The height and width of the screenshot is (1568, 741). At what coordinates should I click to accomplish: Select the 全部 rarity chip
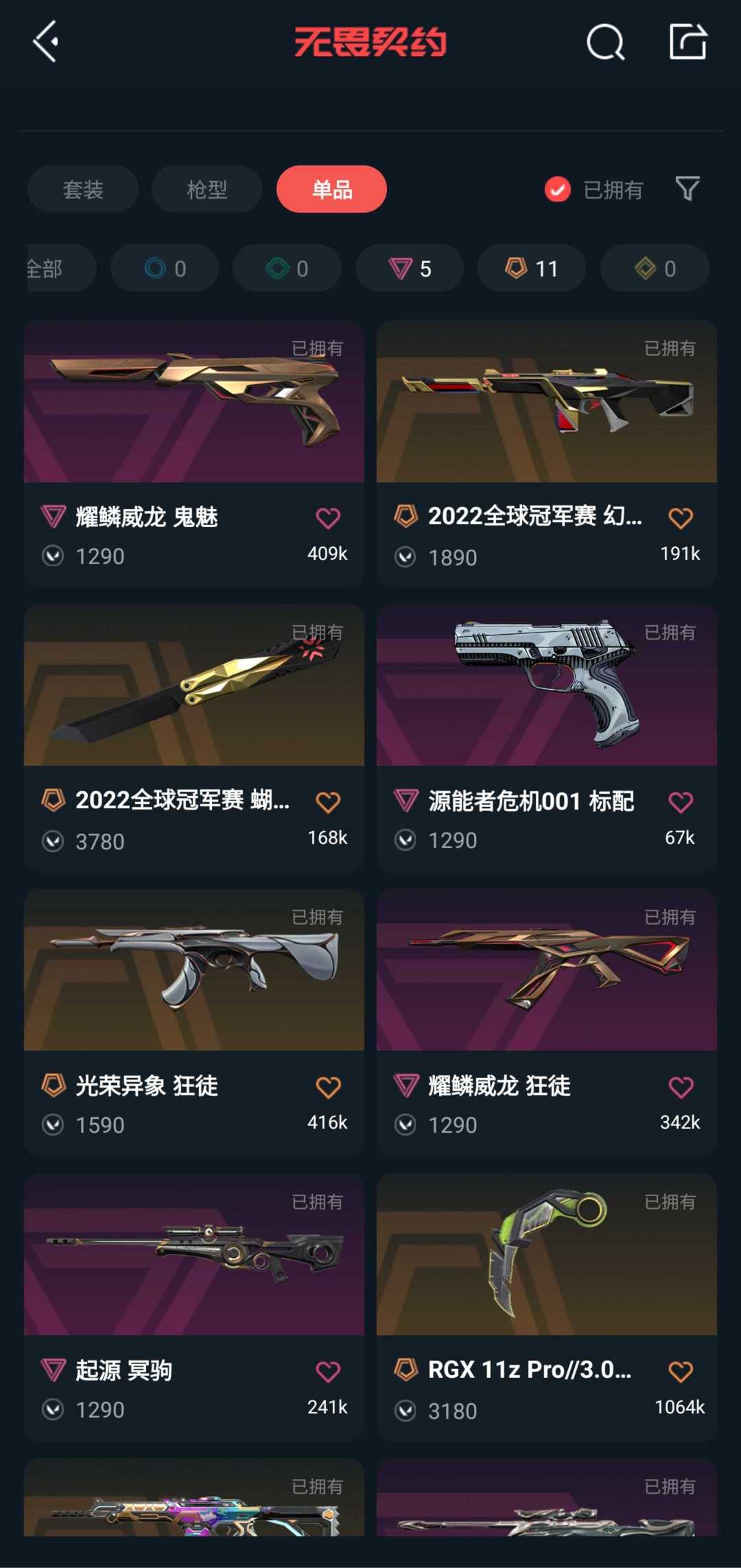[x=60, y=268]
